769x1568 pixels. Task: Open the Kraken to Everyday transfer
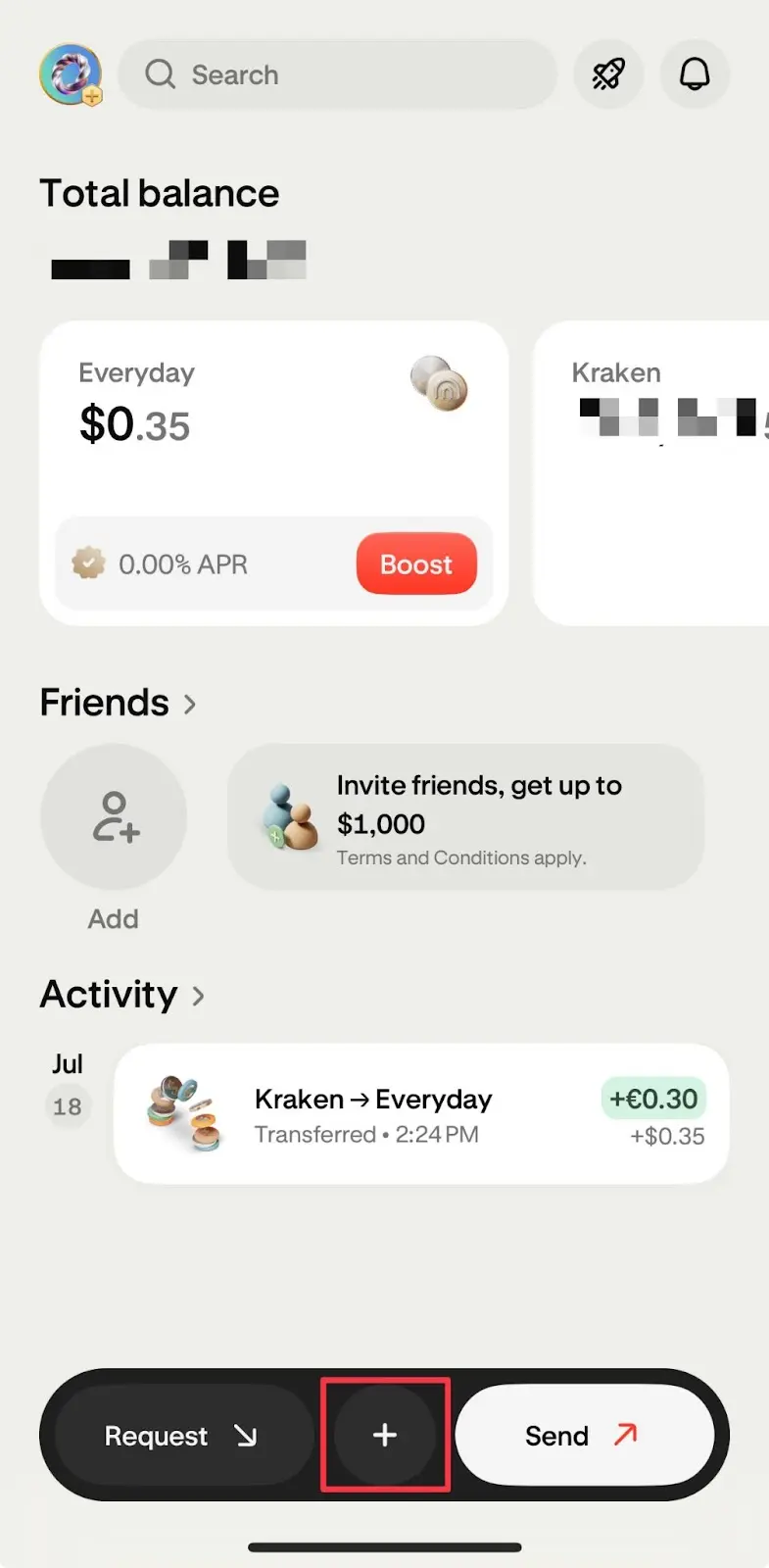(x=421, y=1114)
